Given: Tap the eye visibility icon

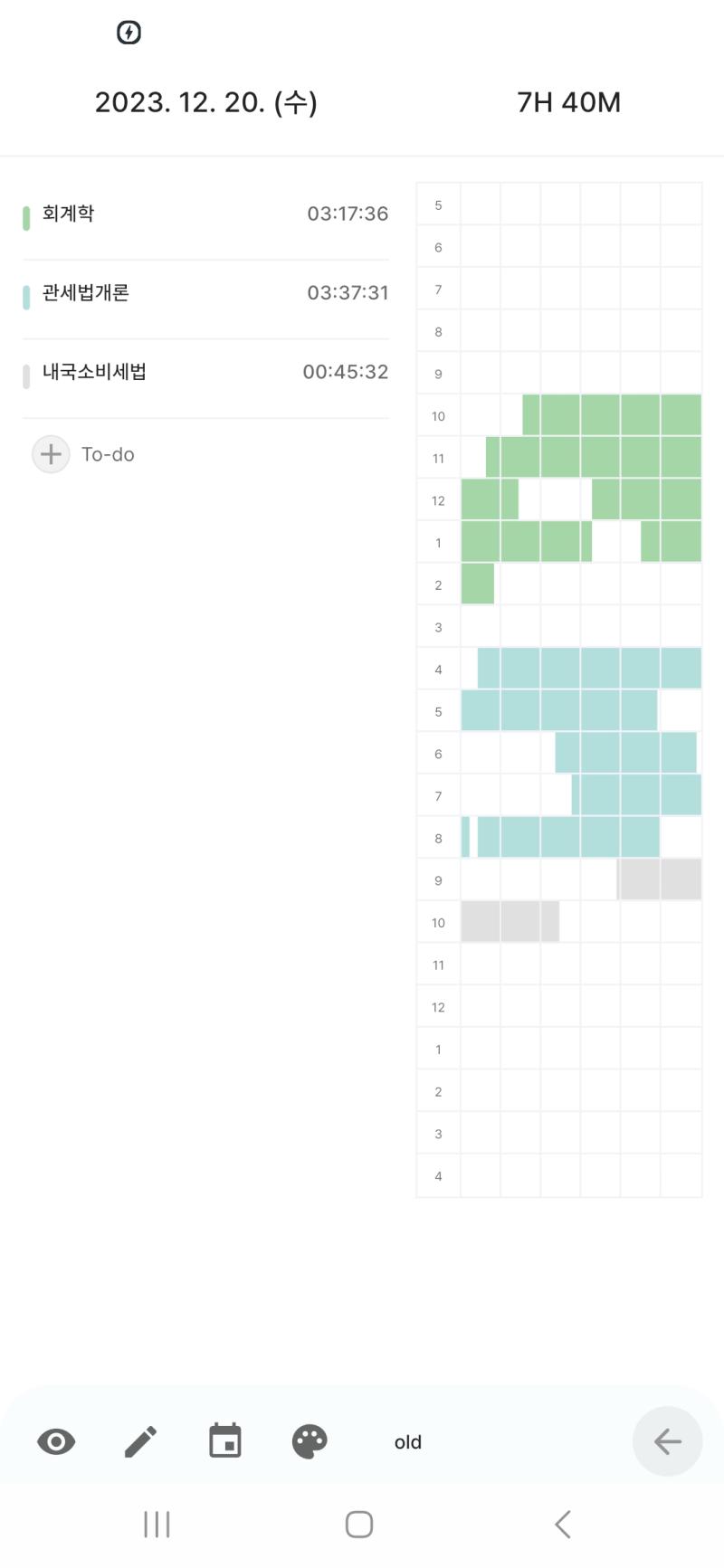Looking at the screenshot, I should [56, 1441].
